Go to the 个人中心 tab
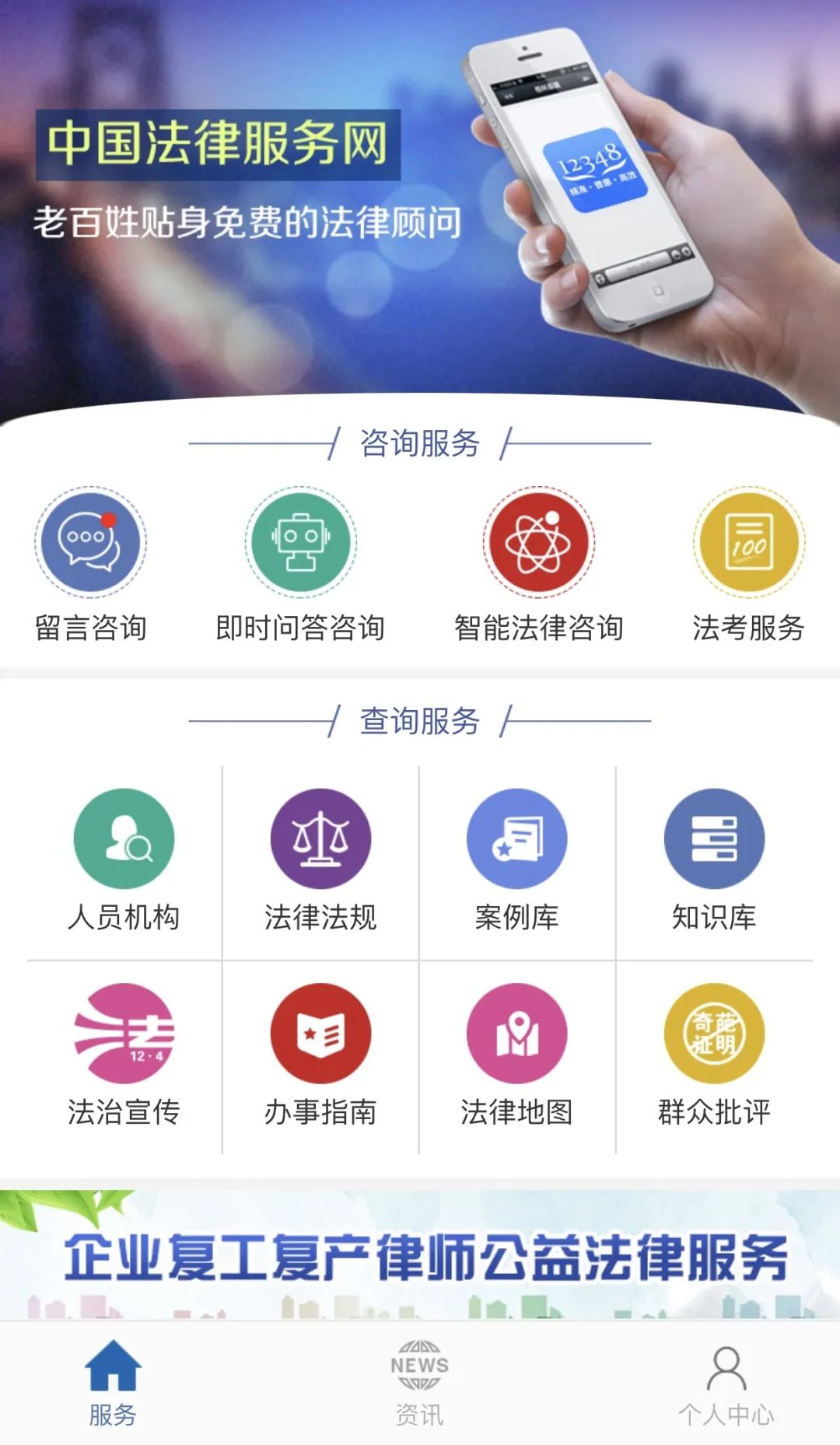Viewport: 840px width, 1445px height. tap(726, 1384)
